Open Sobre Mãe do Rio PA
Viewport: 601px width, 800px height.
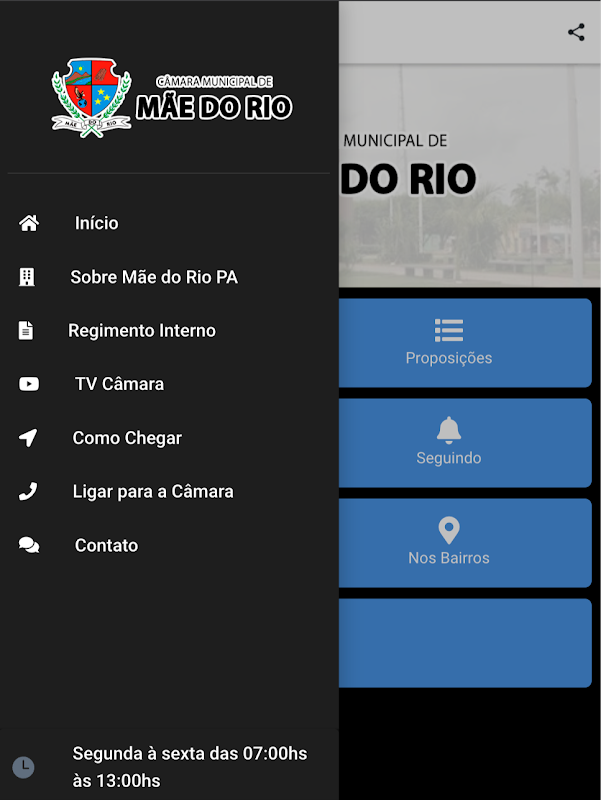pyautogui.click(x=153, y=277)
